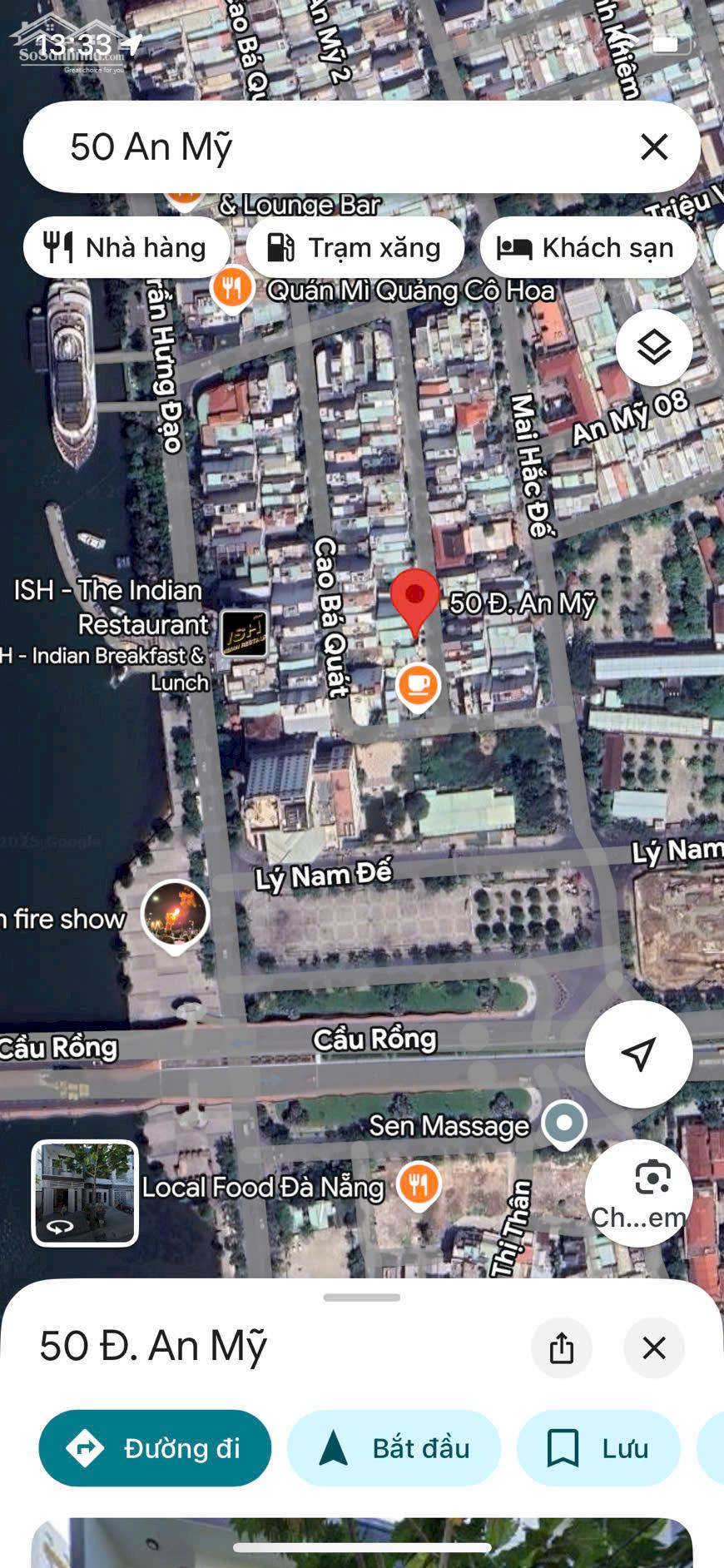Center map on my current location
The width and height of the screenshot is (724, 1568).
[x=638, y=1054]
